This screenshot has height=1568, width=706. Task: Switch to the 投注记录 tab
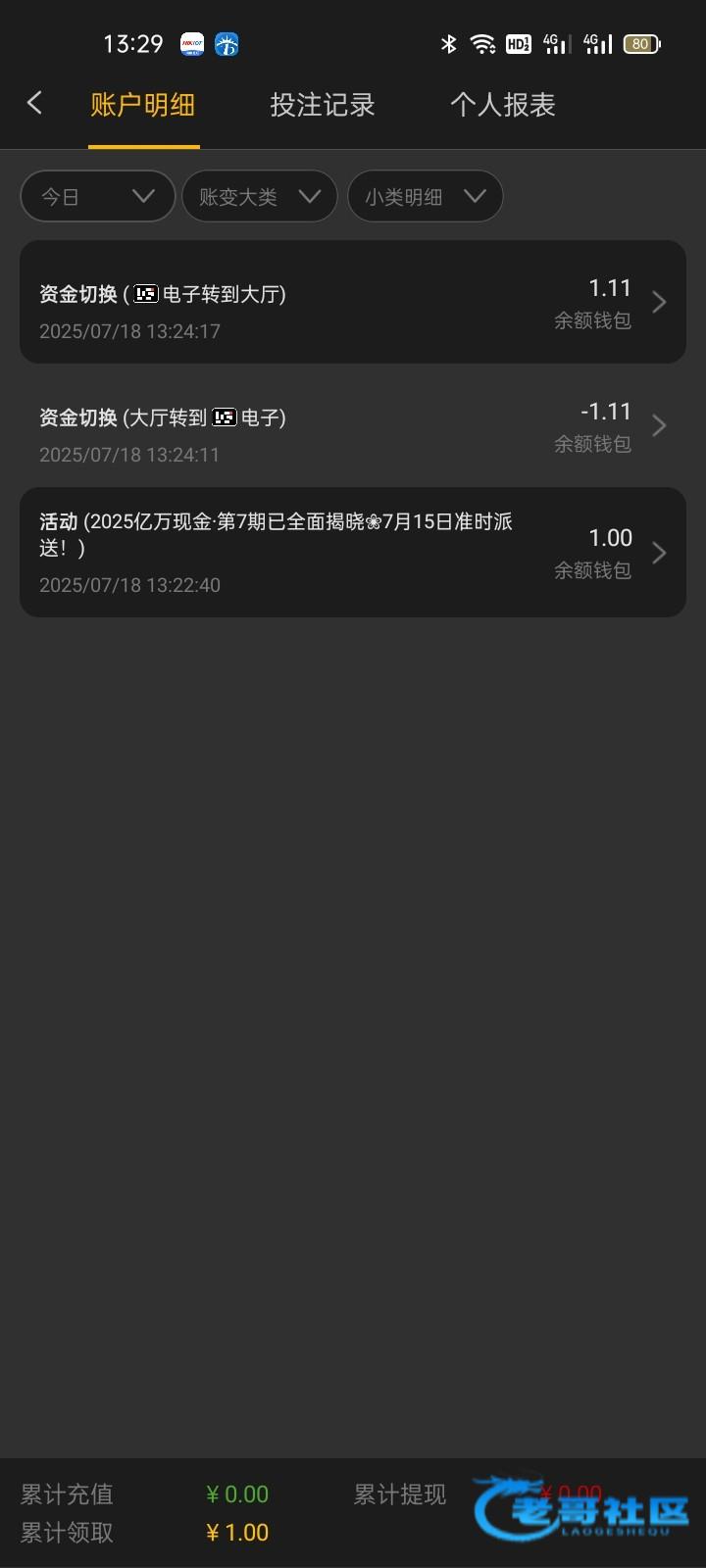tap(323, 105)
